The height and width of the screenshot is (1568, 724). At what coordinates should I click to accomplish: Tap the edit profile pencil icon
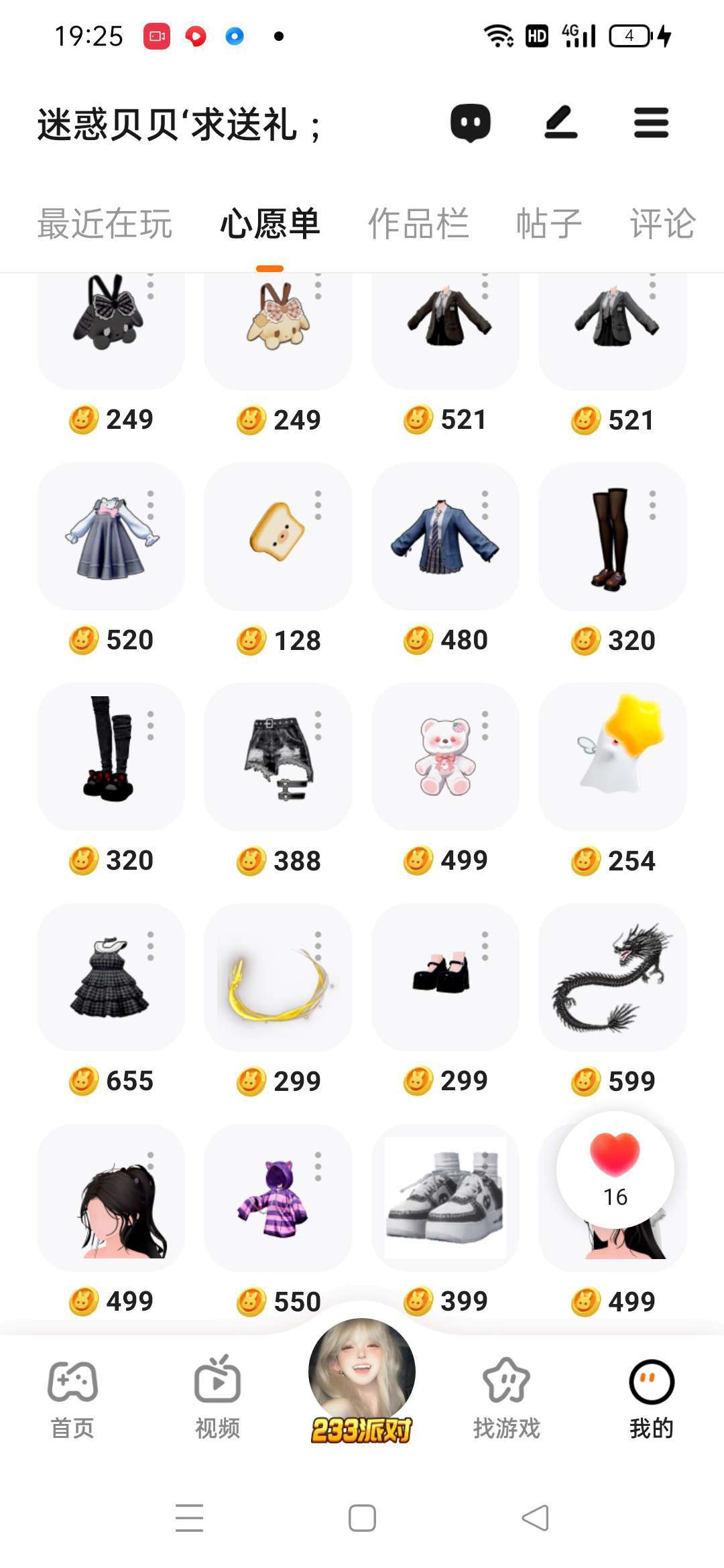click(560, 123)
